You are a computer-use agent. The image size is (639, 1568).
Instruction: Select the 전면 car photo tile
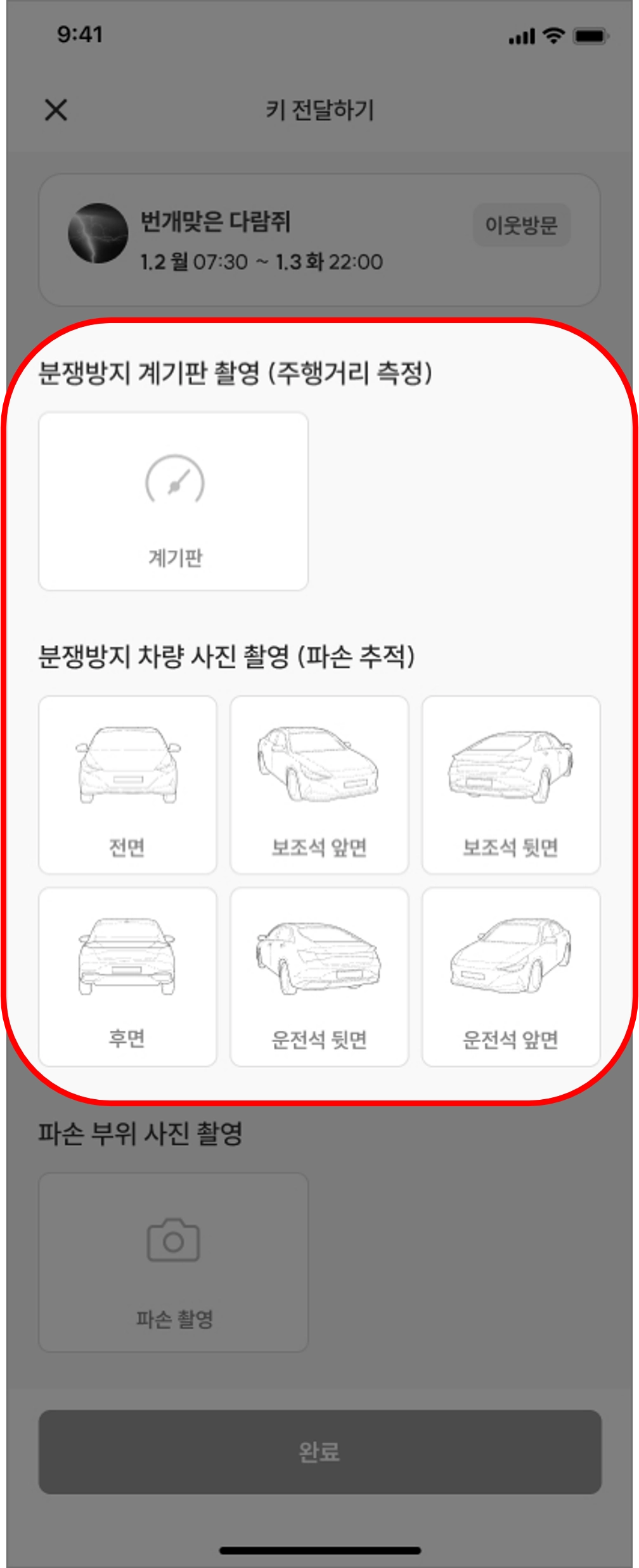pos(127,784)
